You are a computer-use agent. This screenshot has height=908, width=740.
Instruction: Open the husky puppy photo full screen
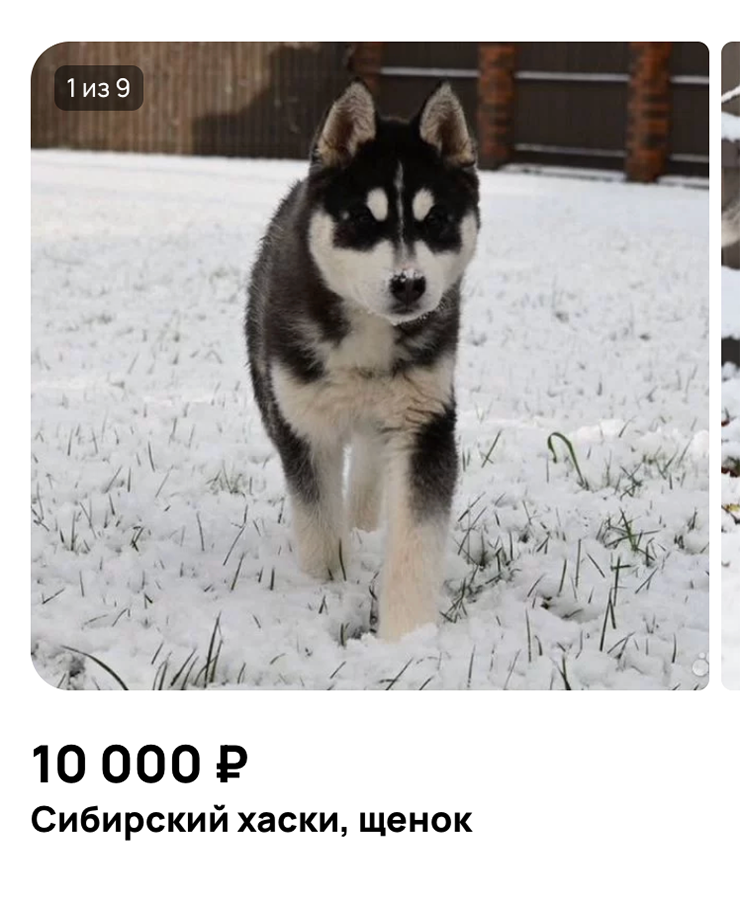(369, 365)
